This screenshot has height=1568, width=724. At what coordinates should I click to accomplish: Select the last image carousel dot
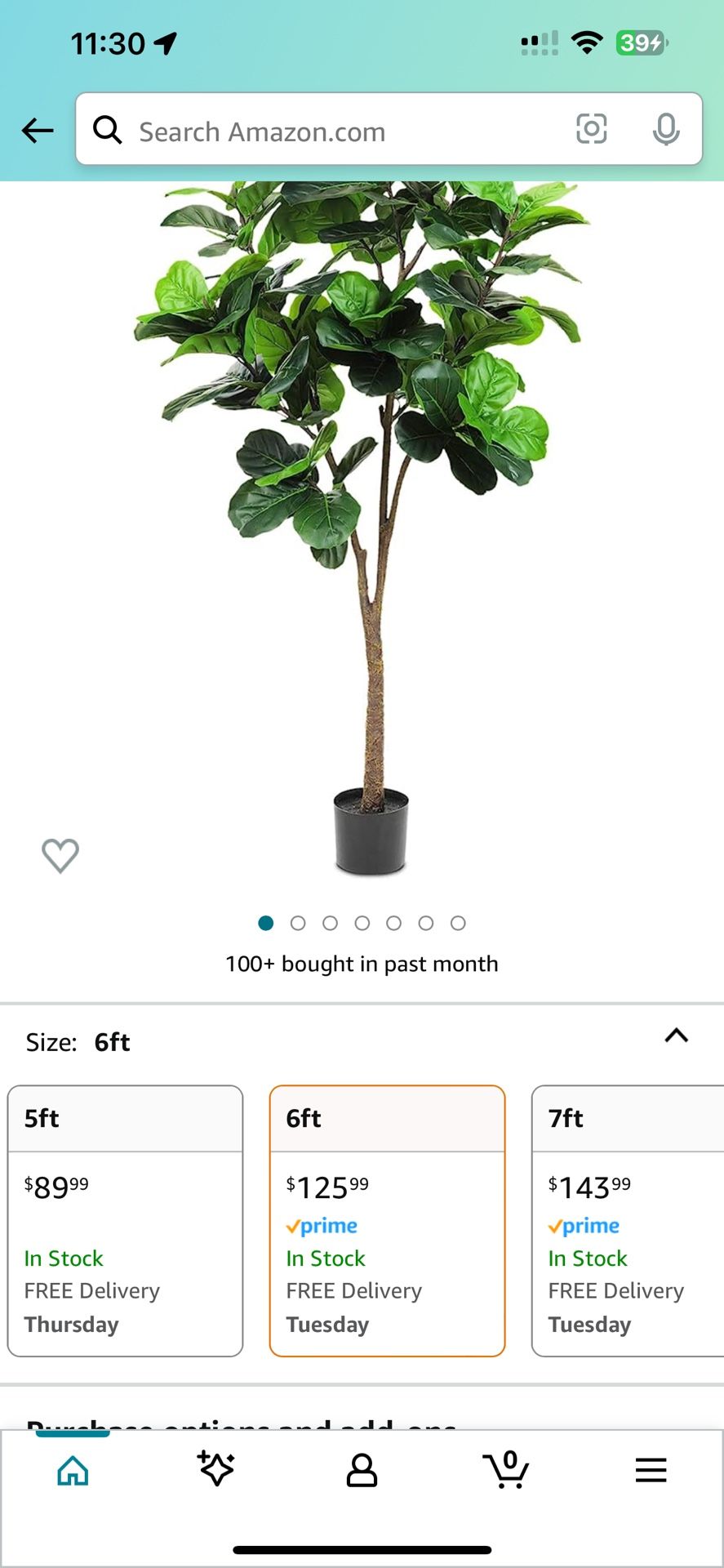tap(459, 923)
